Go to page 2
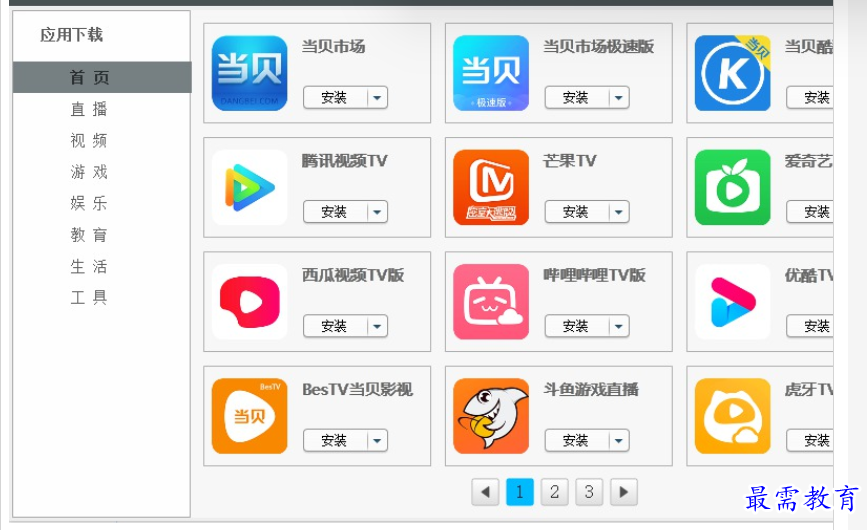The image size is (867, 530). click(554, 491)
